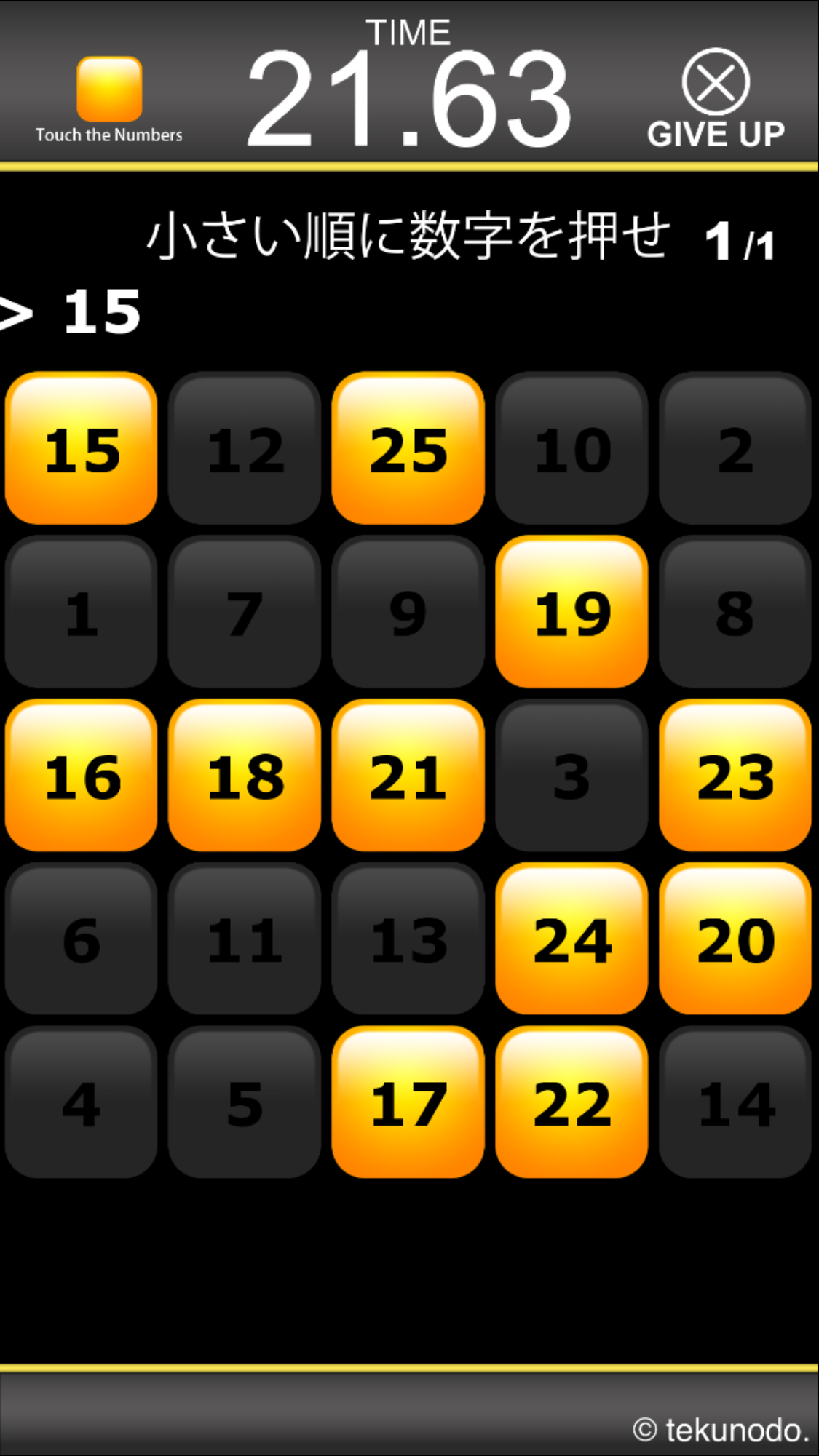Image resolution: width=819 pixels, height=1456 pixels.
Task: Touch the number 22 tile
Action: point(571,1102)
